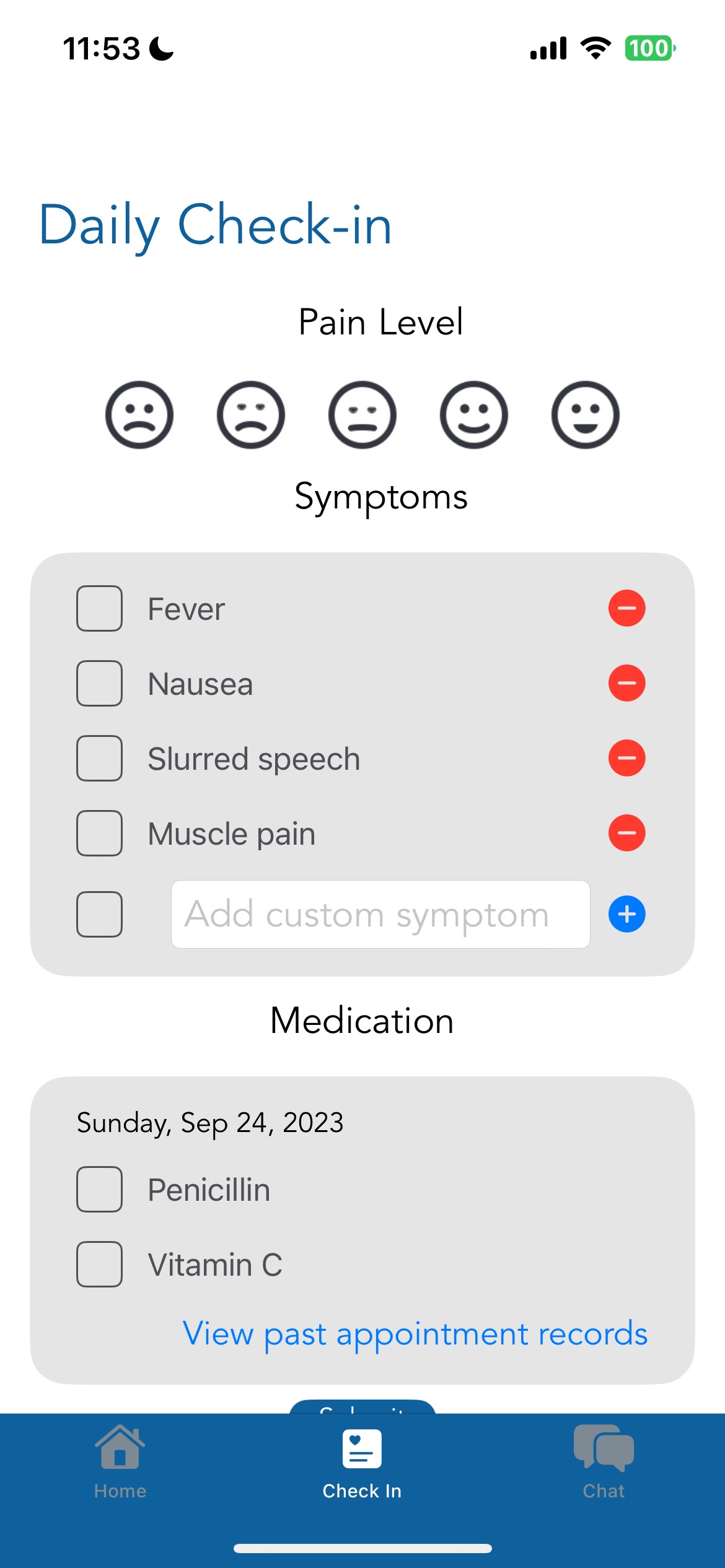Remove the Slurred speech symptom
This screenshot has width=725, height=1568.
point(626,758)
